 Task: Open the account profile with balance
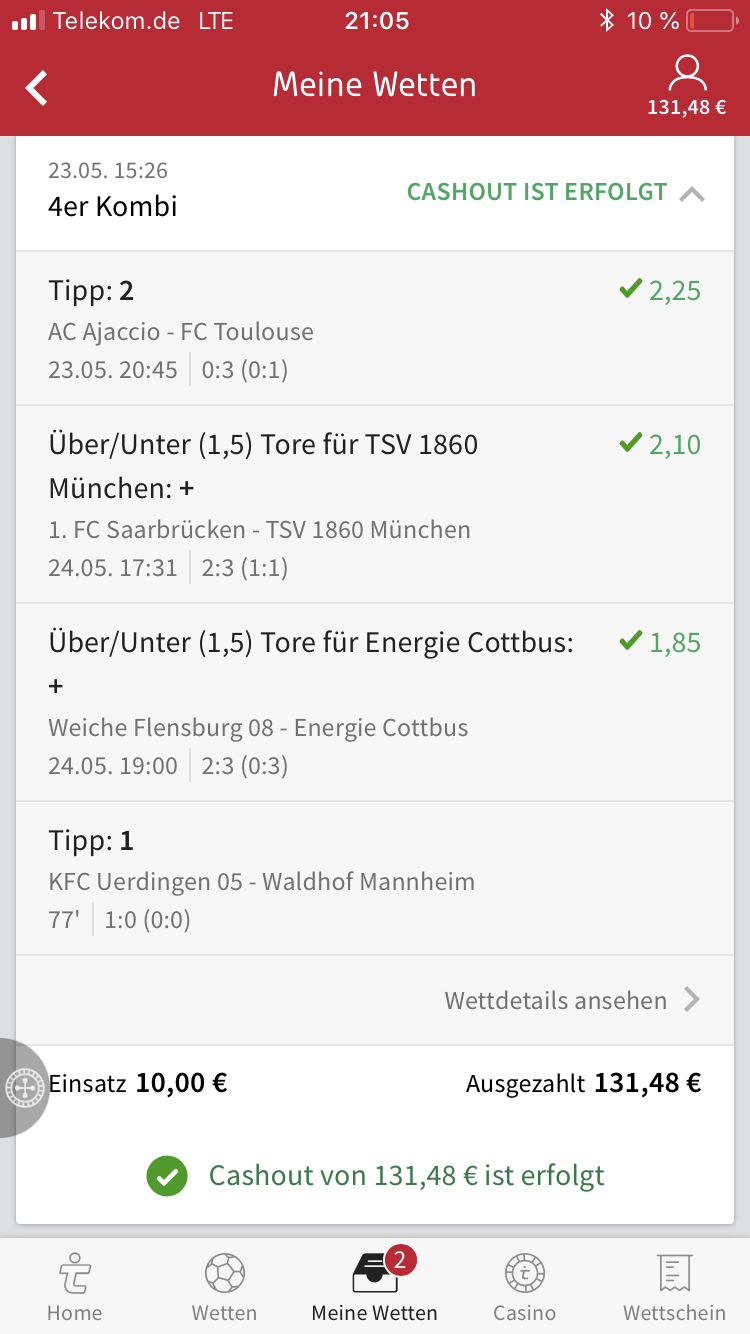pyautogui.click(x=686, y=86)
